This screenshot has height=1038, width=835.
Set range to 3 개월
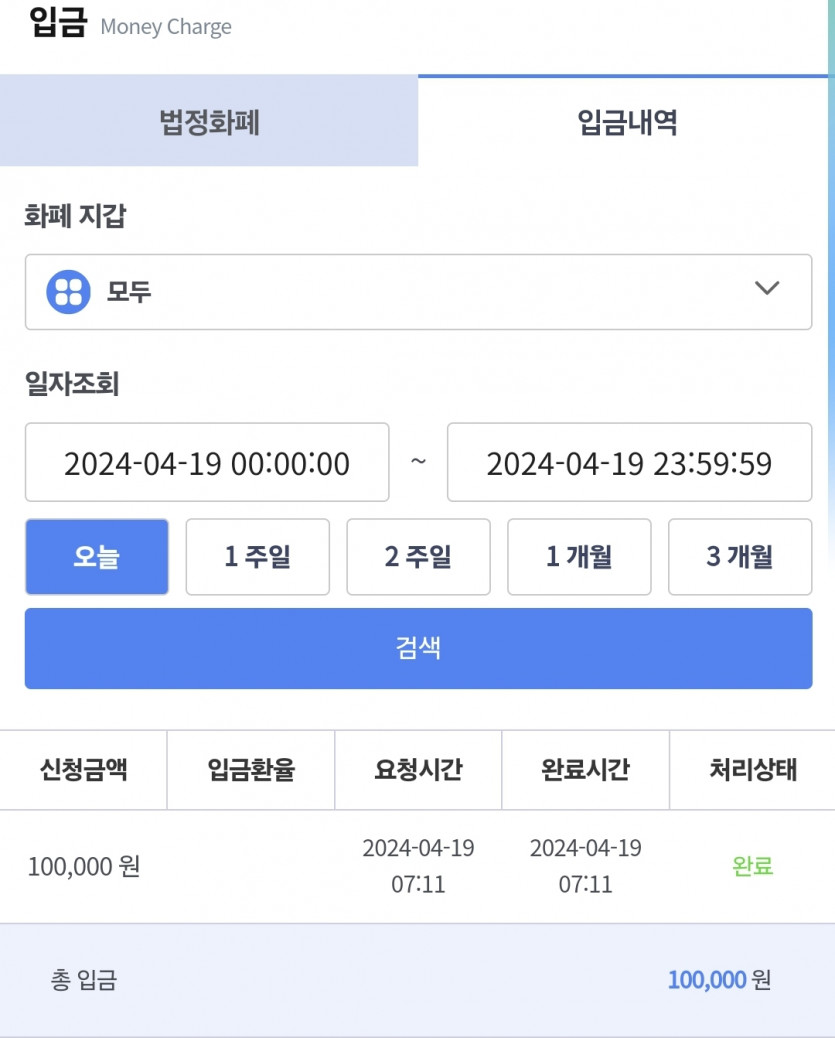(740, 557)
